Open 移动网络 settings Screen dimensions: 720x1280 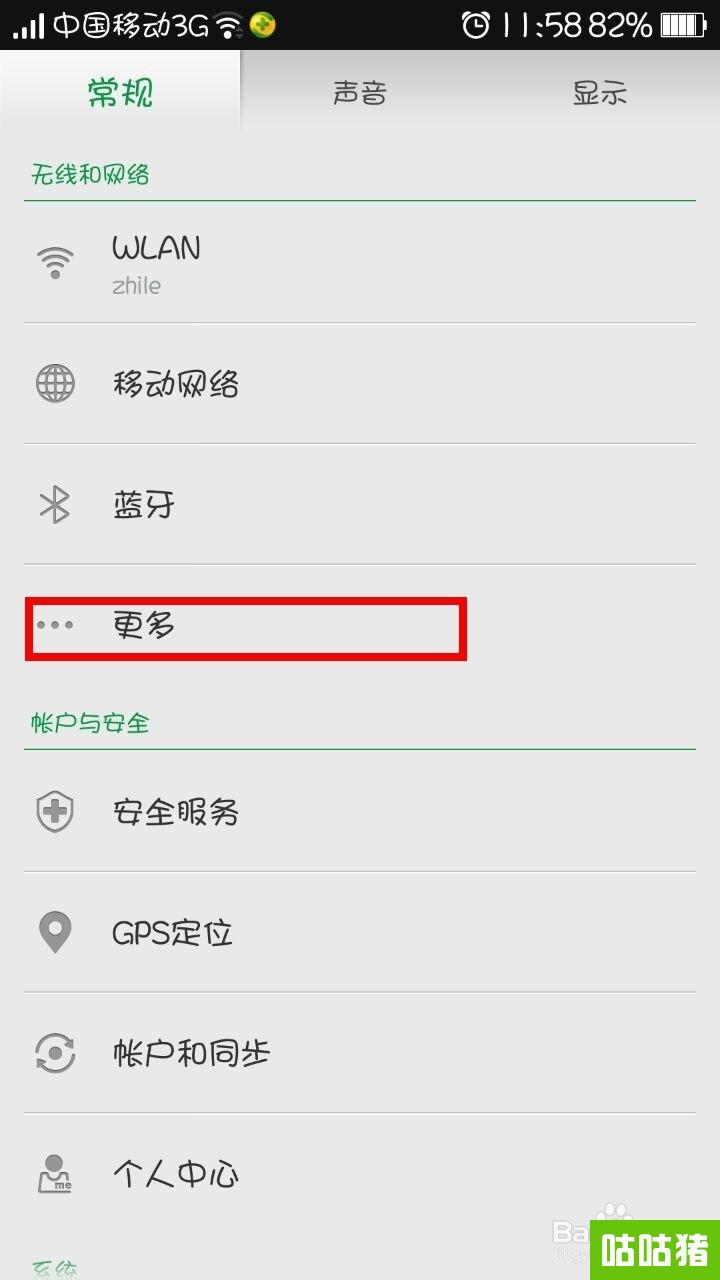tap(360, 384)
